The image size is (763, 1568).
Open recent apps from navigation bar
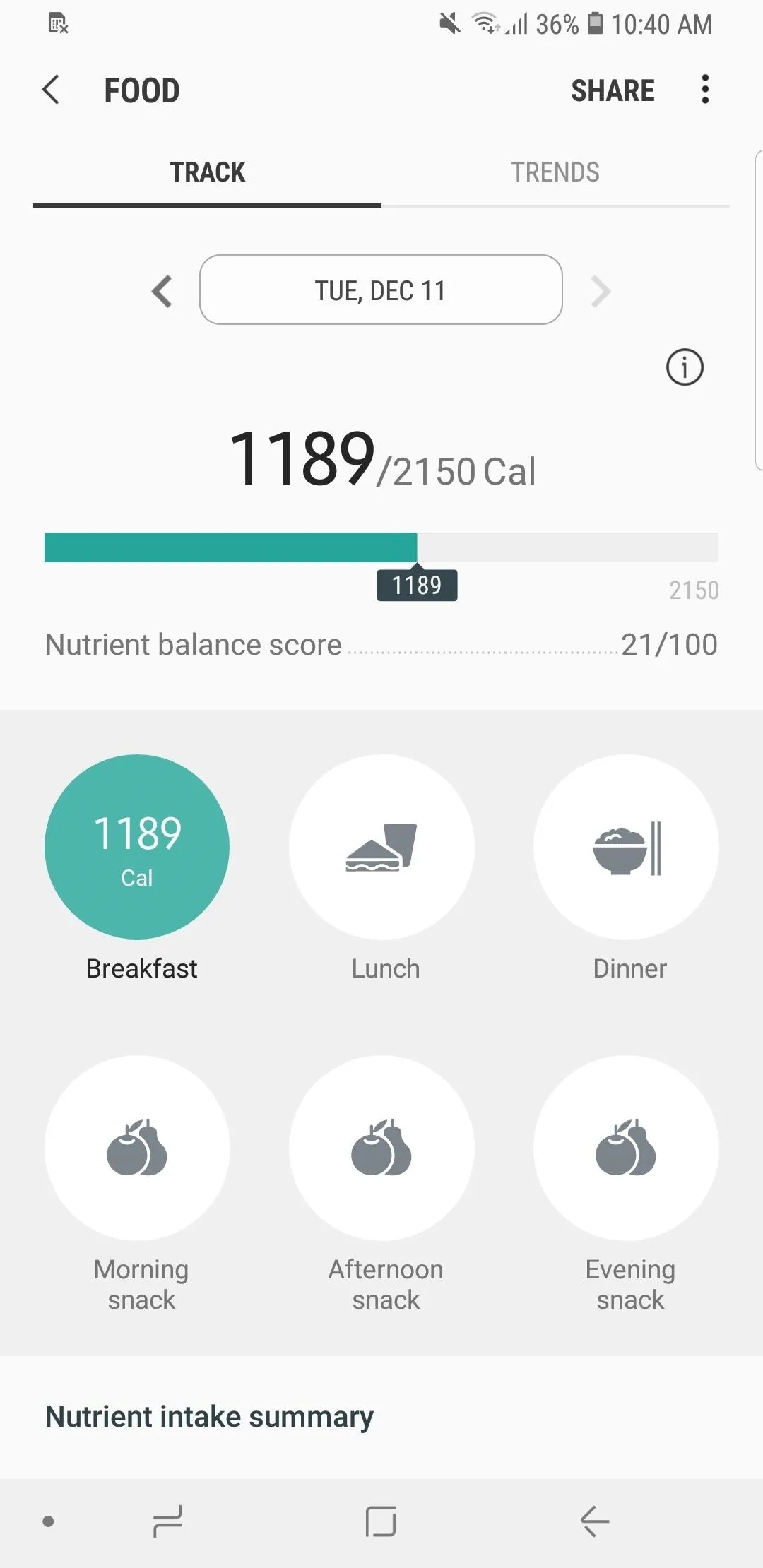167,1521
